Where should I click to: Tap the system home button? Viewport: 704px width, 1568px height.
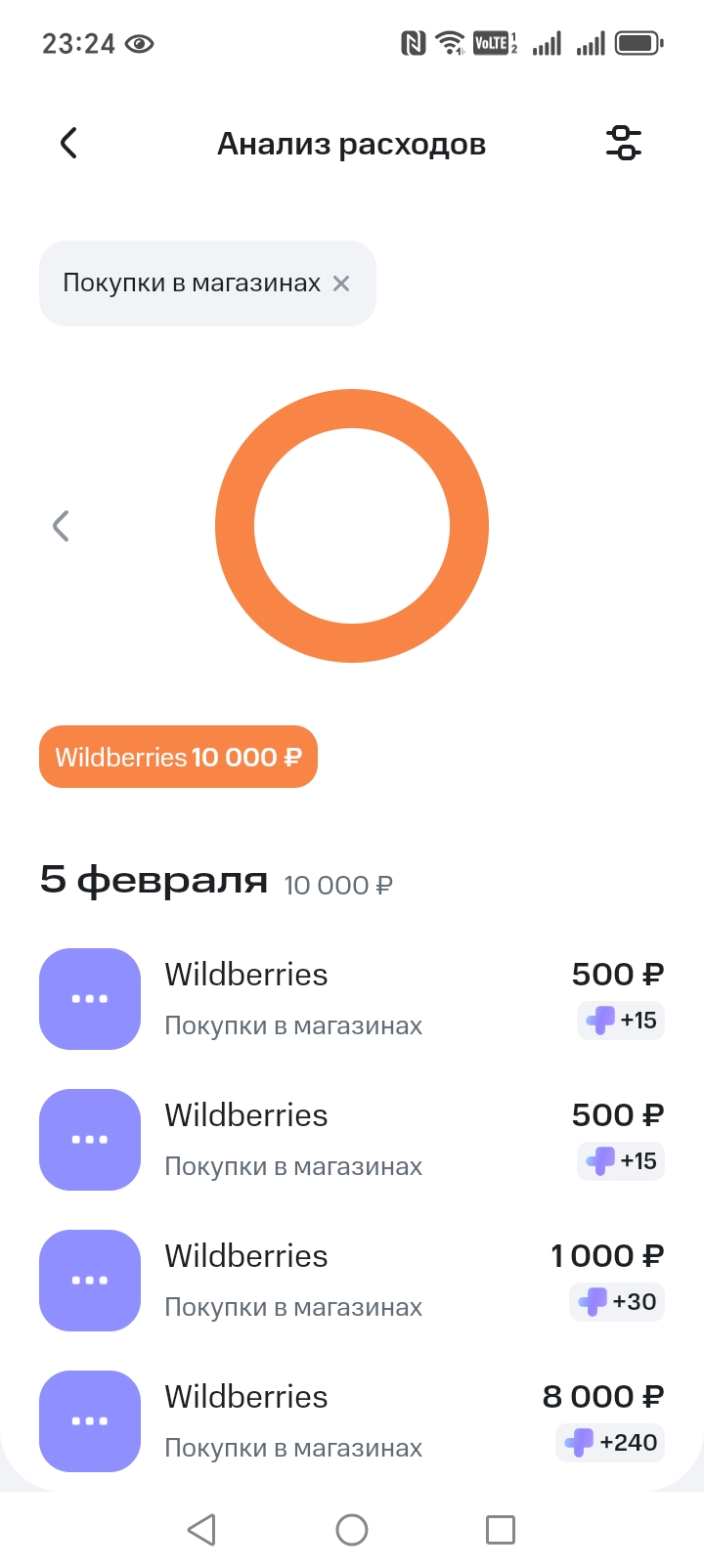pyautogui.click(x=352, y=1529)
